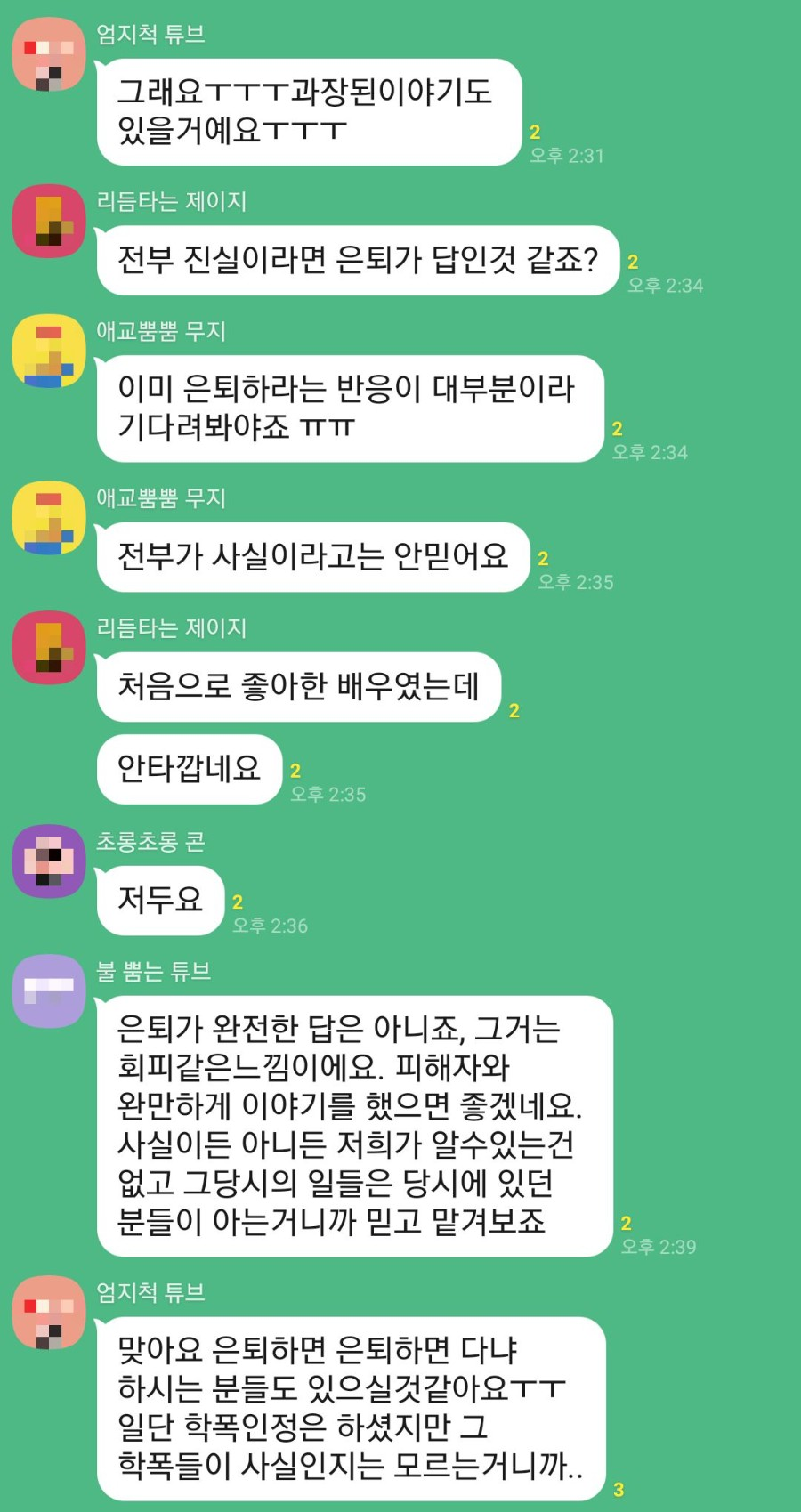Open 리듬타는 제이지's avatar next to 전부 진실이라면
Viewport: 801px width, 1512px height.
[49, 222]
